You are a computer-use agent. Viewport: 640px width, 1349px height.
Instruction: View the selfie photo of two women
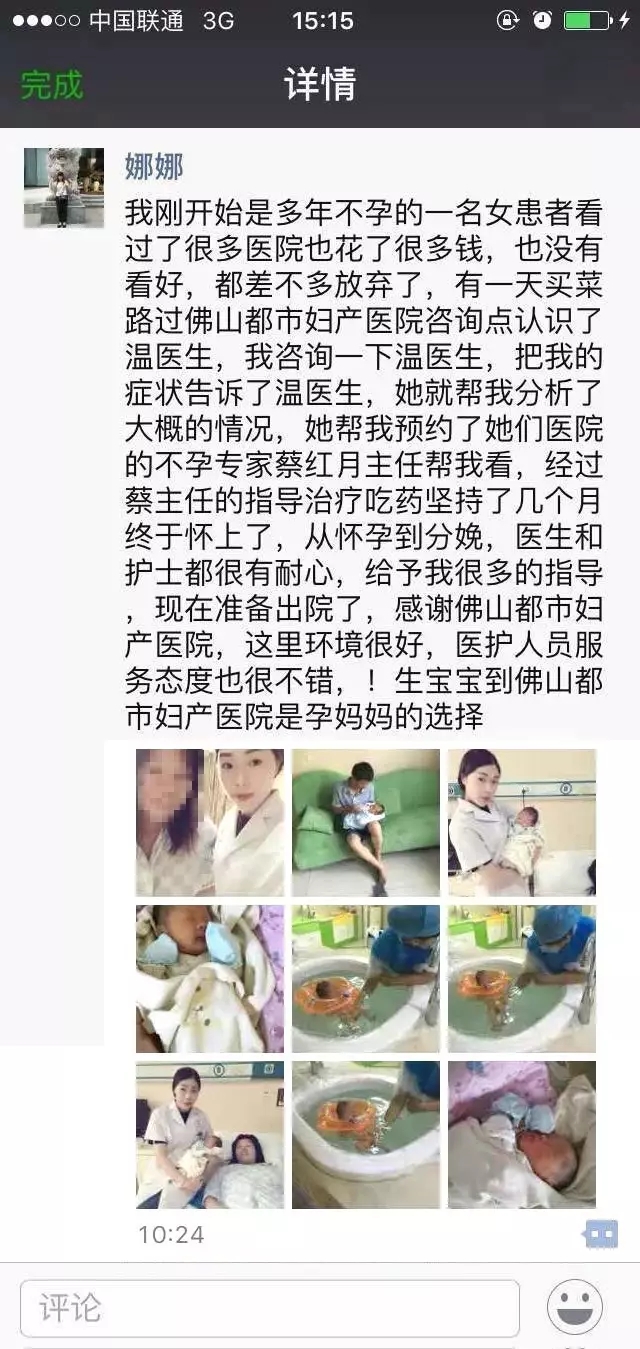210,822
